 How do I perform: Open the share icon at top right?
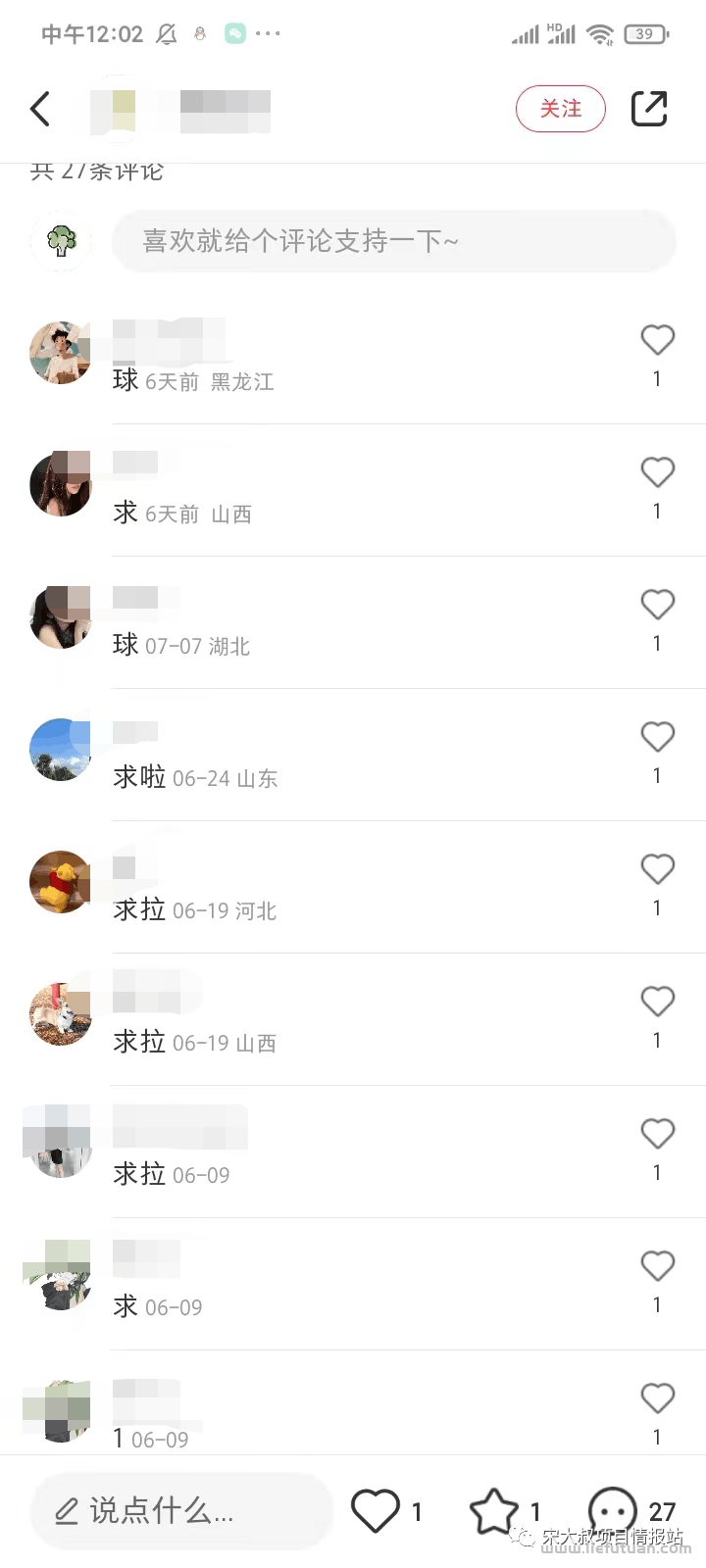click(648, 109)
